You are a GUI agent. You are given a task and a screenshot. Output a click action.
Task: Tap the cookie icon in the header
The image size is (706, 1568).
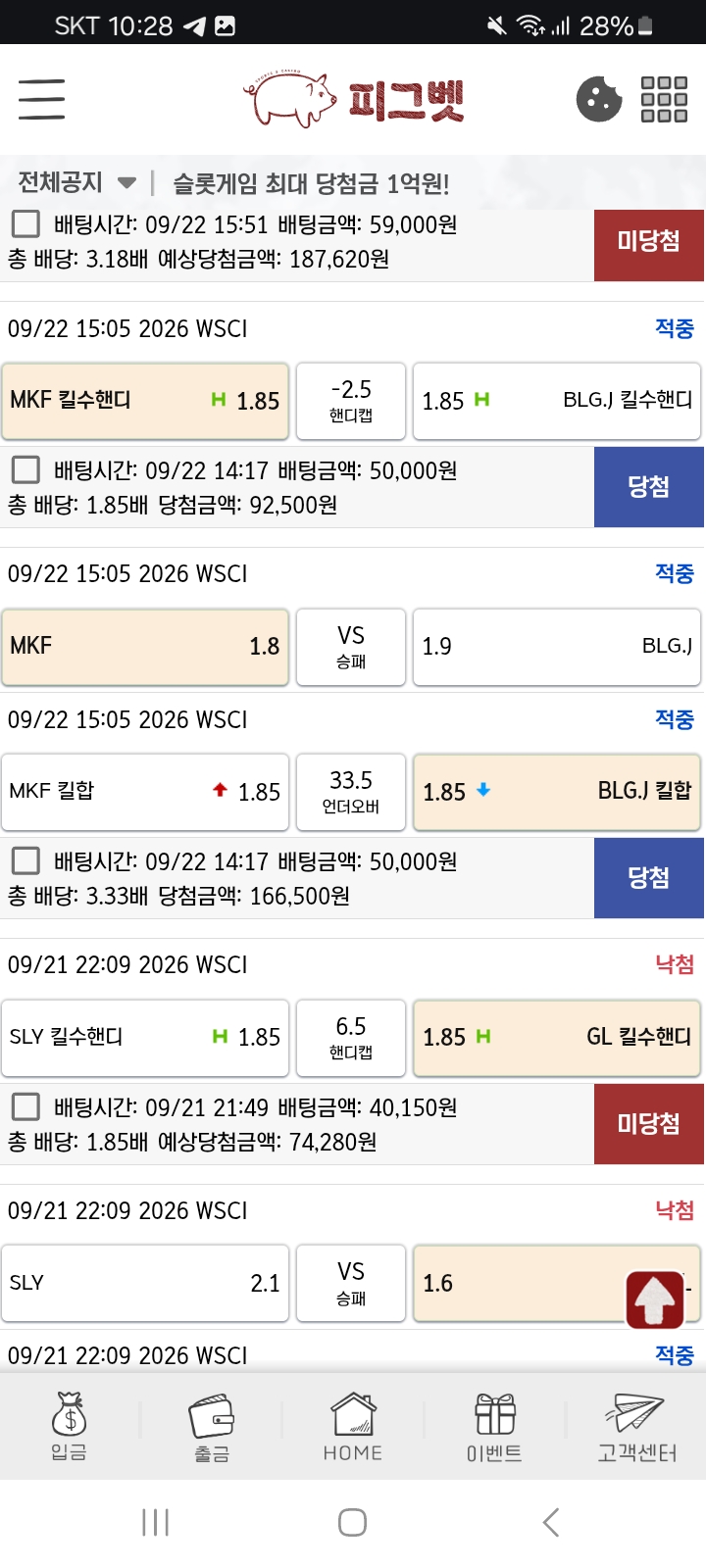pyautogui.click(x=598, y=99)
